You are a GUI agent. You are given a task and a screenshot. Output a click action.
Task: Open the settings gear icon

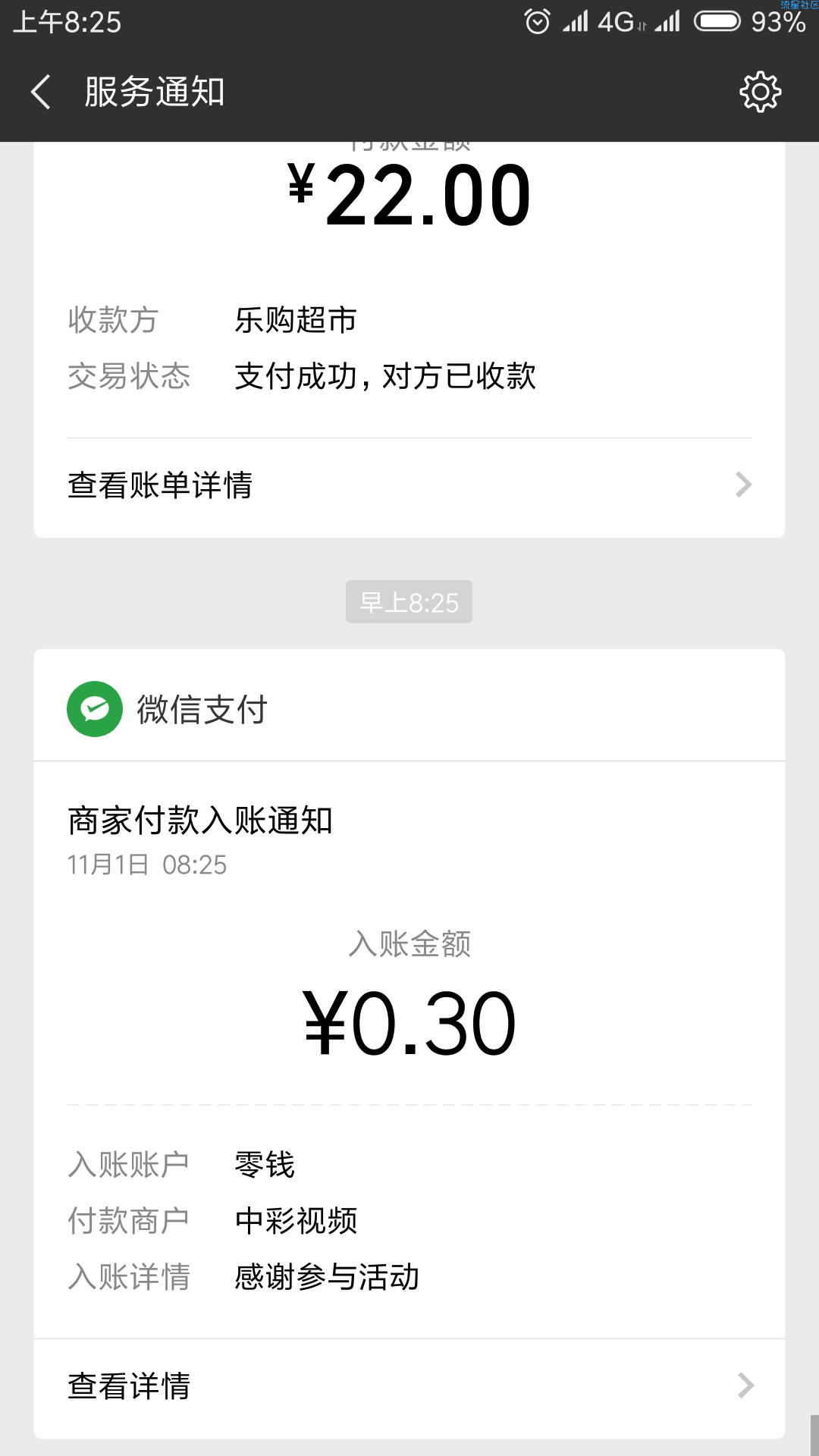tap(760, 93)
